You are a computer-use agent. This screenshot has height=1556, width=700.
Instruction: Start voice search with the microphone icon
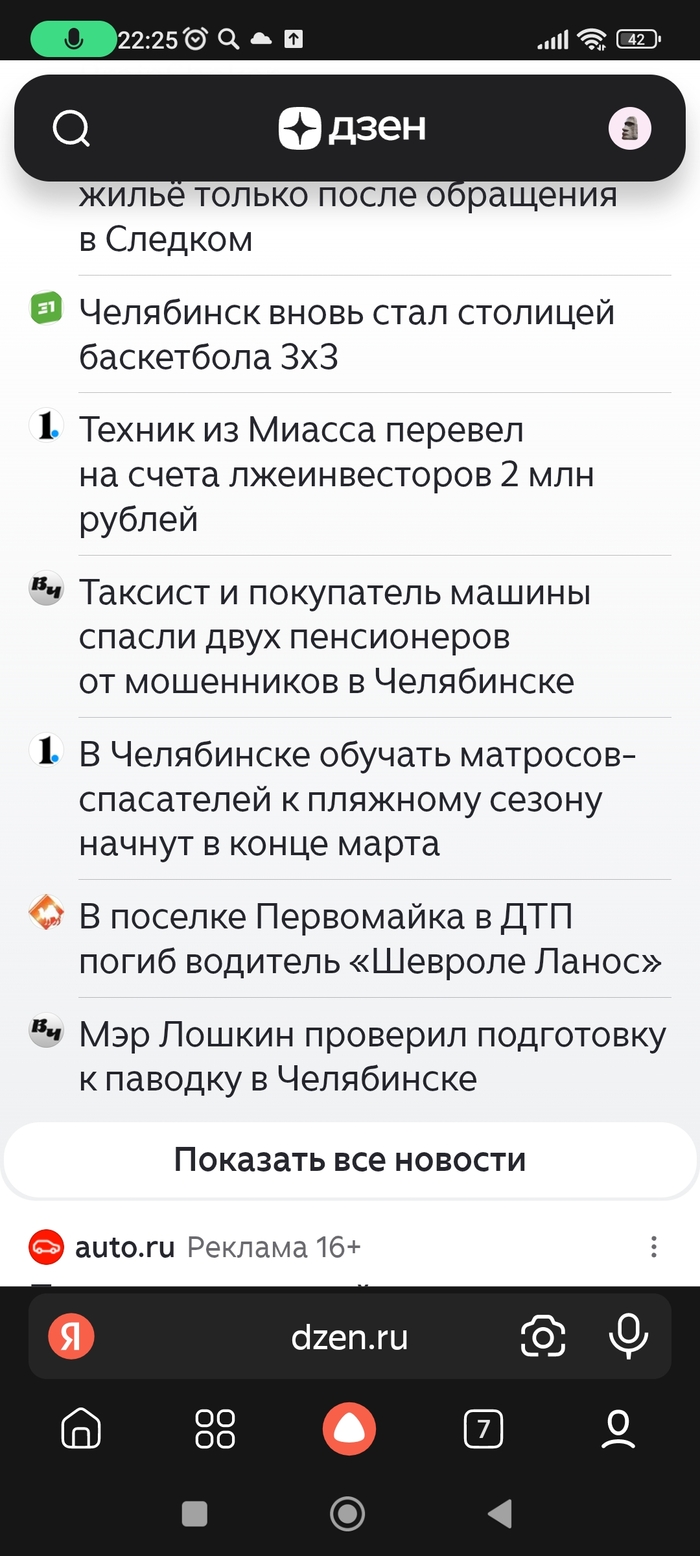coord(628,1338)
